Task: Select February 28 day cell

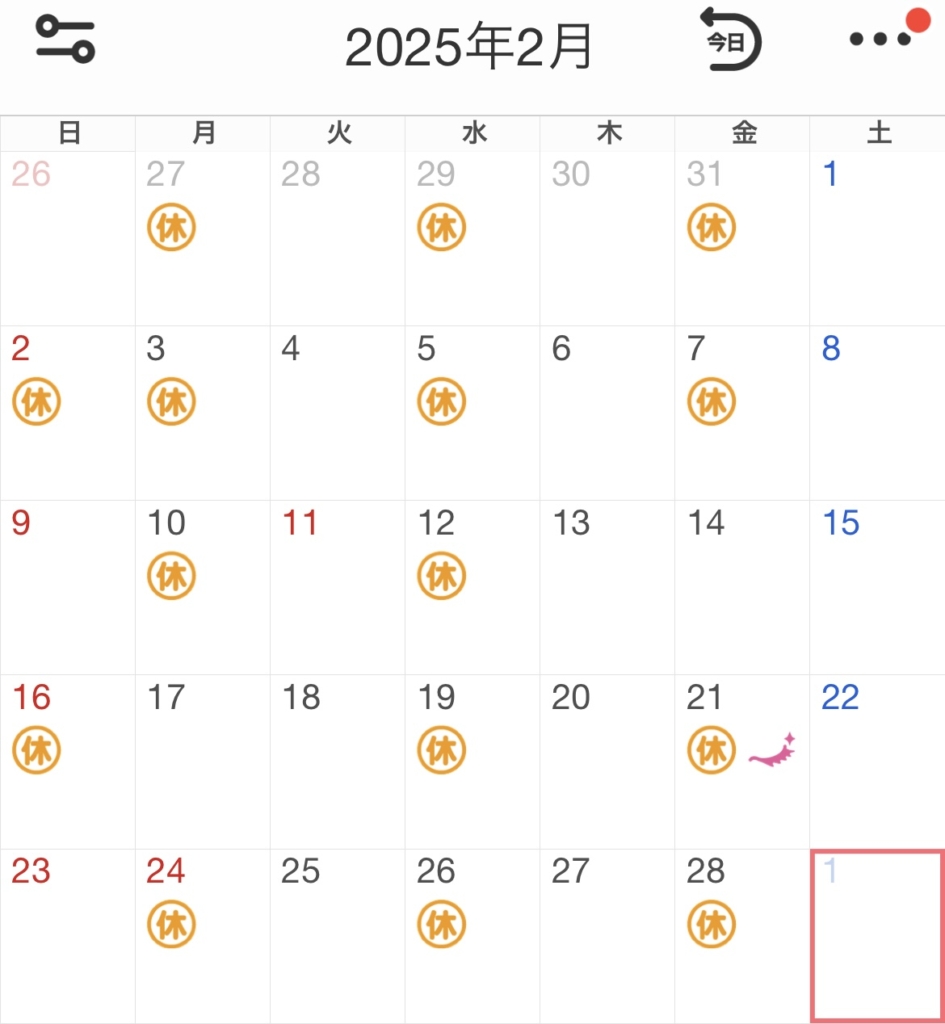Action: click(x=742, y=935)
